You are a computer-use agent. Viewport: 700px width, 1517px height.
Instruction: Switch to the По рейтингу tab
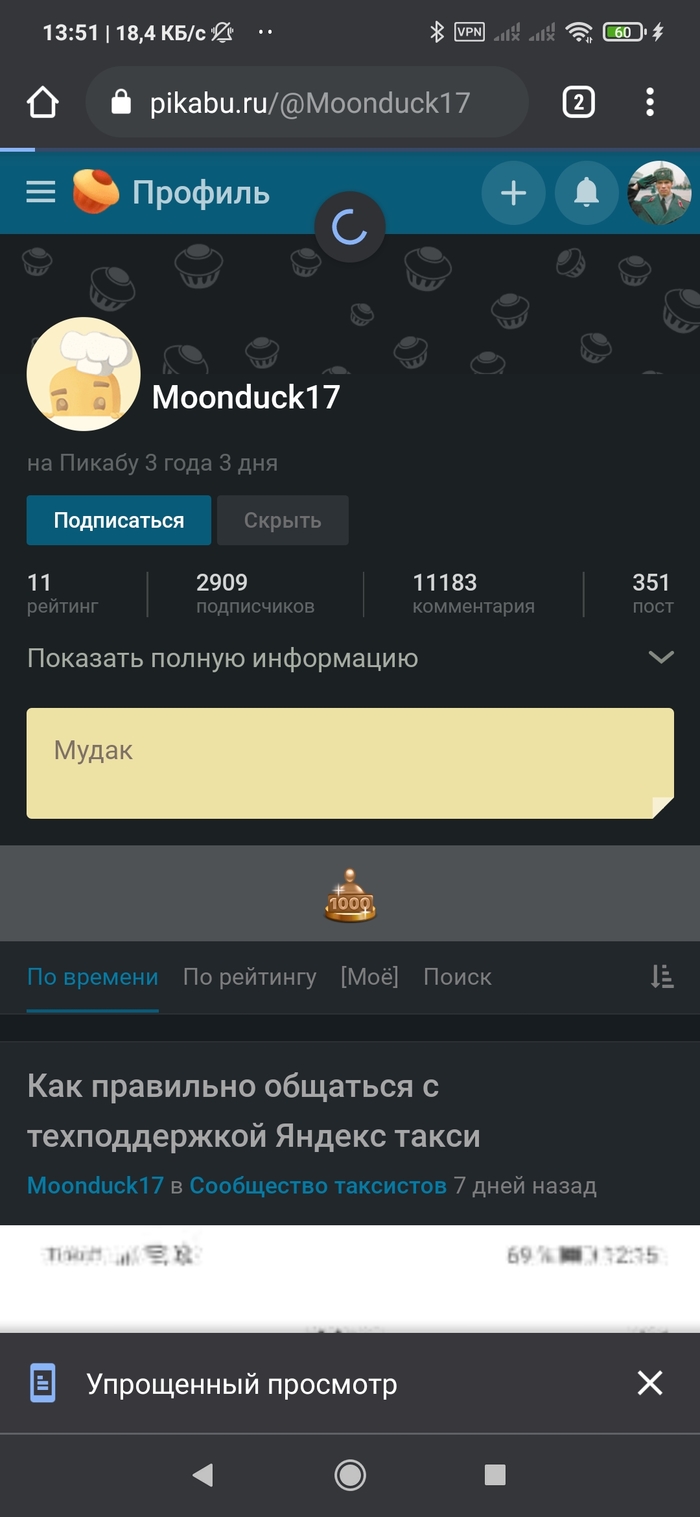249,977
